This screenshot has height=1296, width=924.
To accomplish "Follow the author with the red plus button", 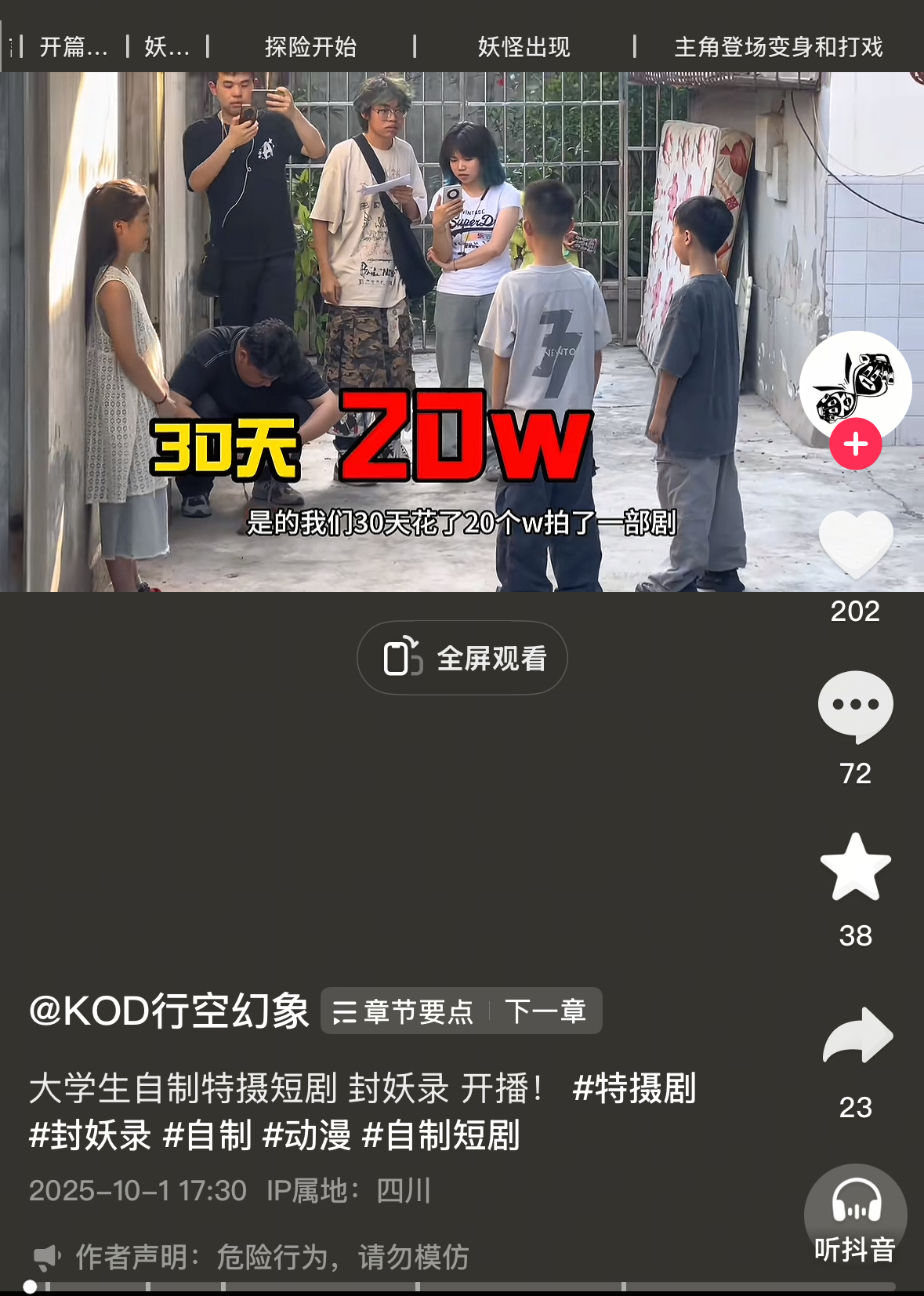I will point(855,445).
